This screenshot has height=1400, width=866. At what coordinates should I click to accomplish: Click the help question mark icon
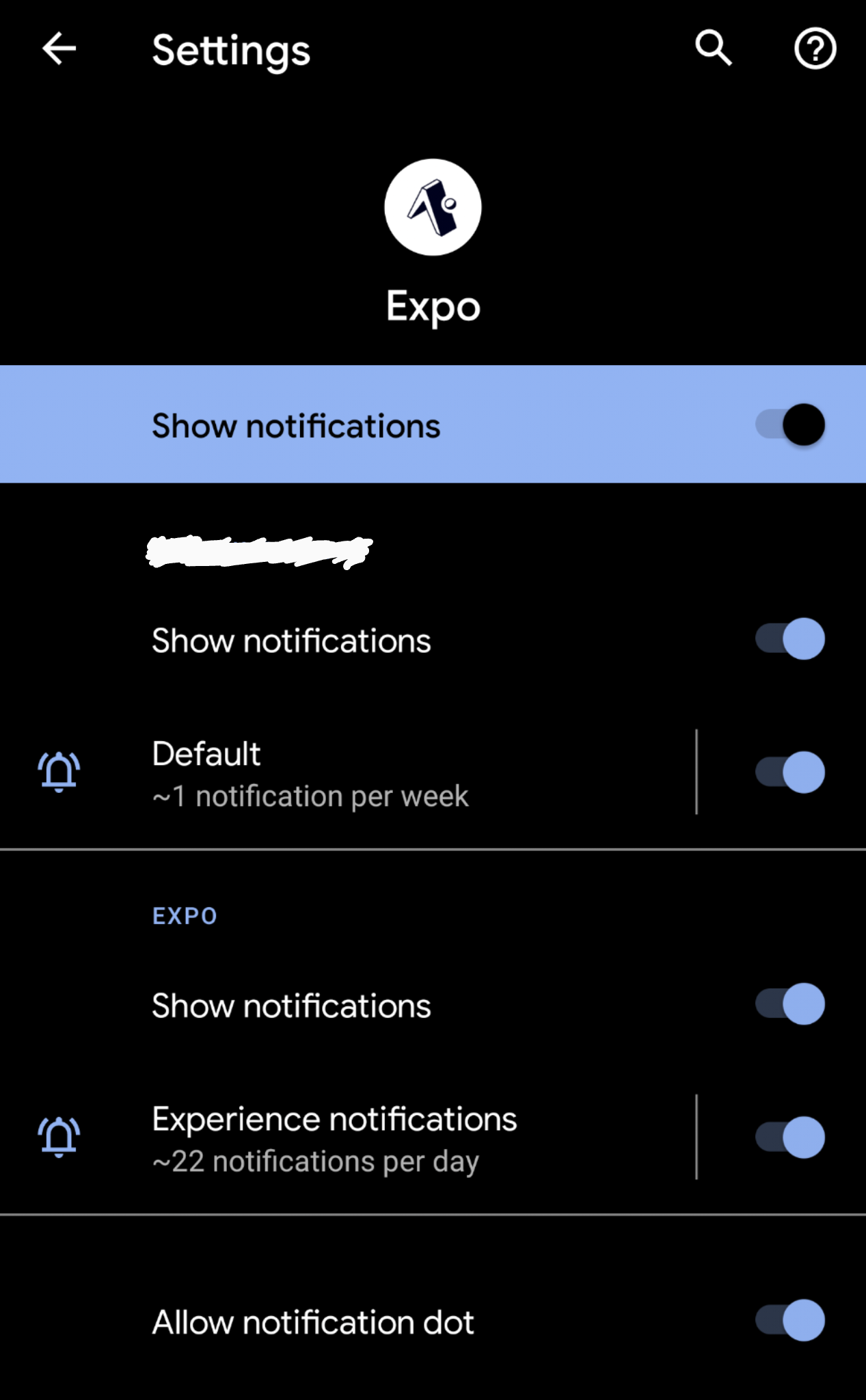815,48
